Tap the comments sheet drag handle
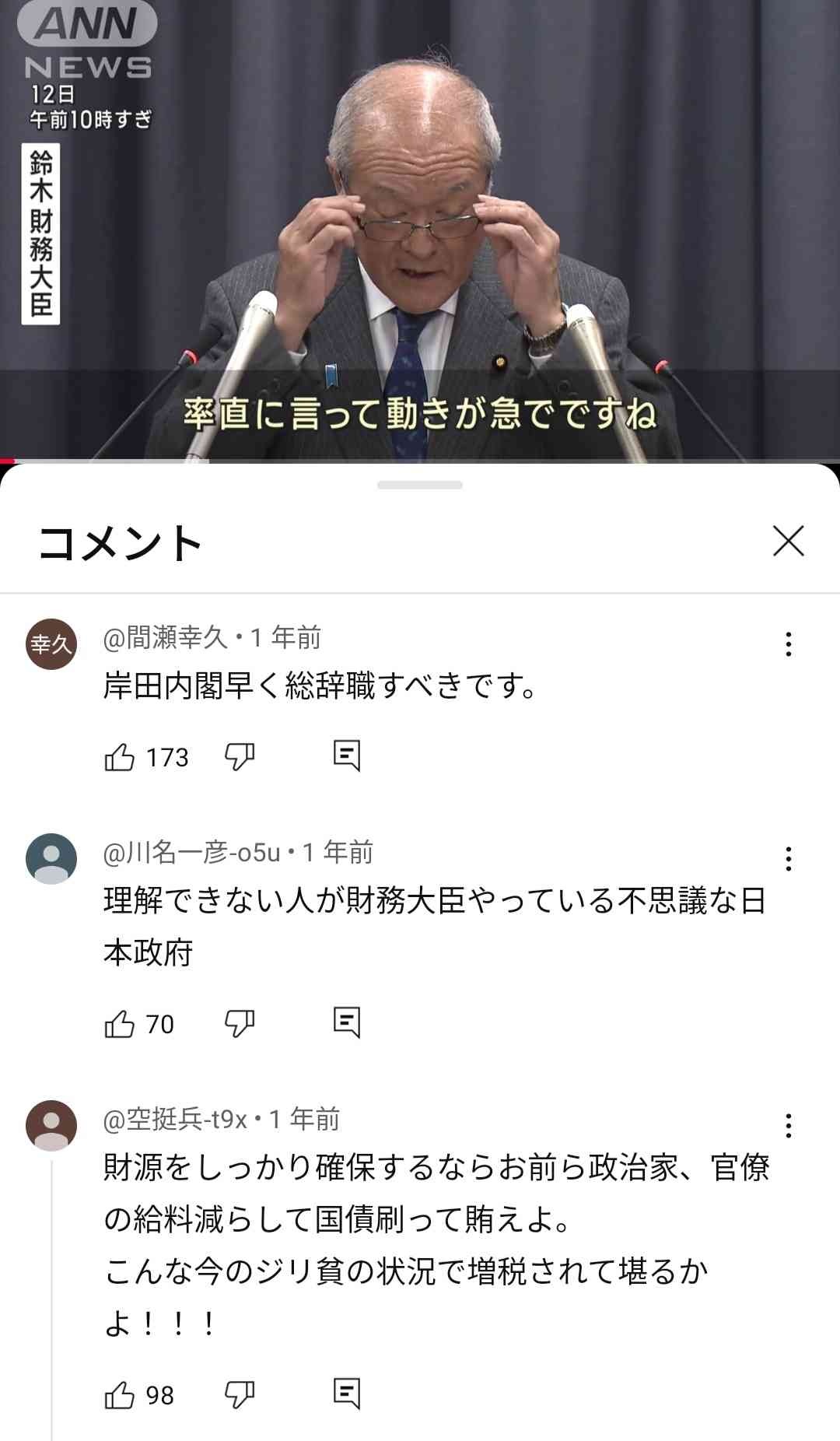Viewport: 840px width, 1441px height. point(420,486)
